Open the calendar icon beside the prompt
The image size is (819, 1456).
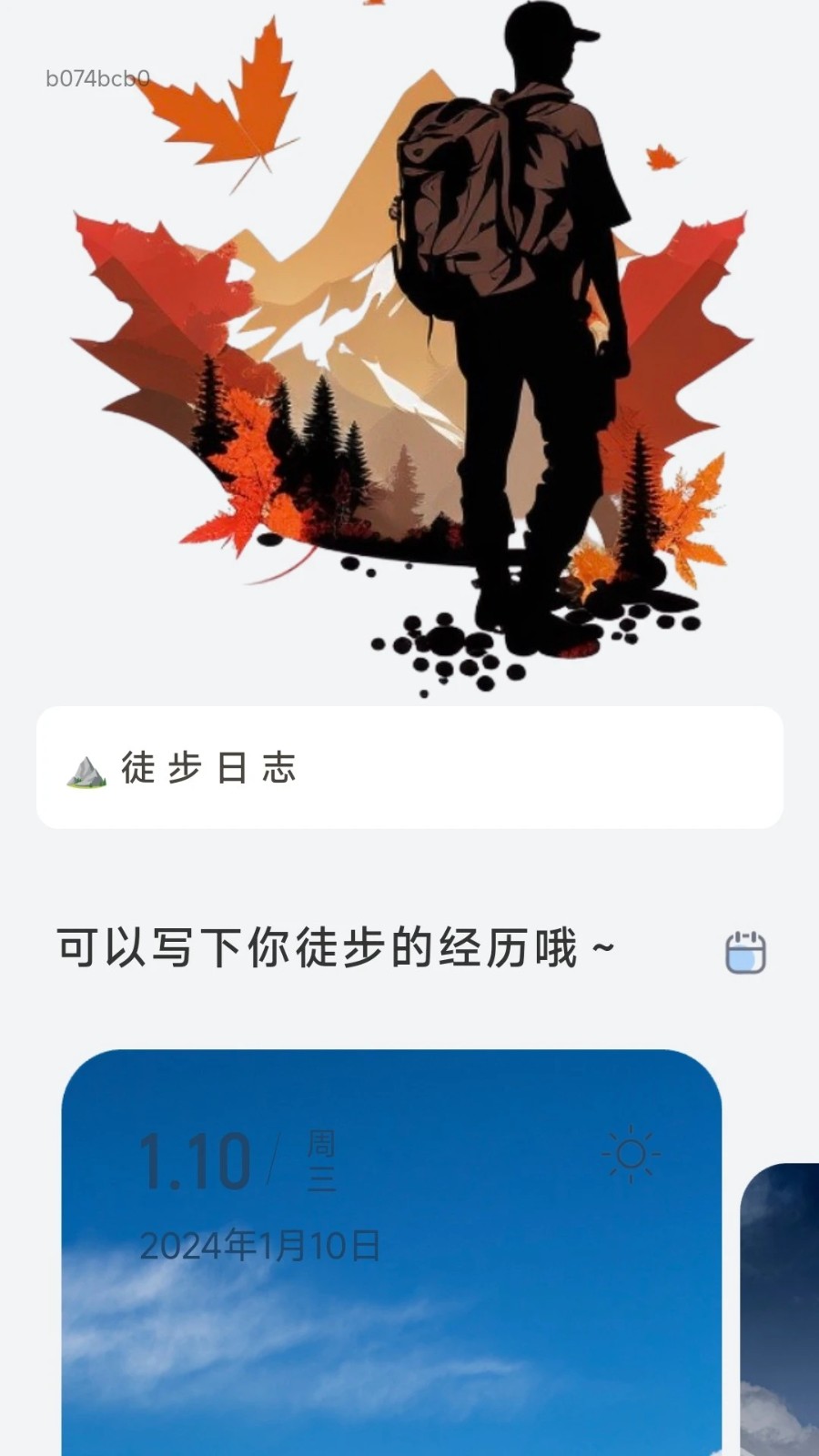coord(745,952)
